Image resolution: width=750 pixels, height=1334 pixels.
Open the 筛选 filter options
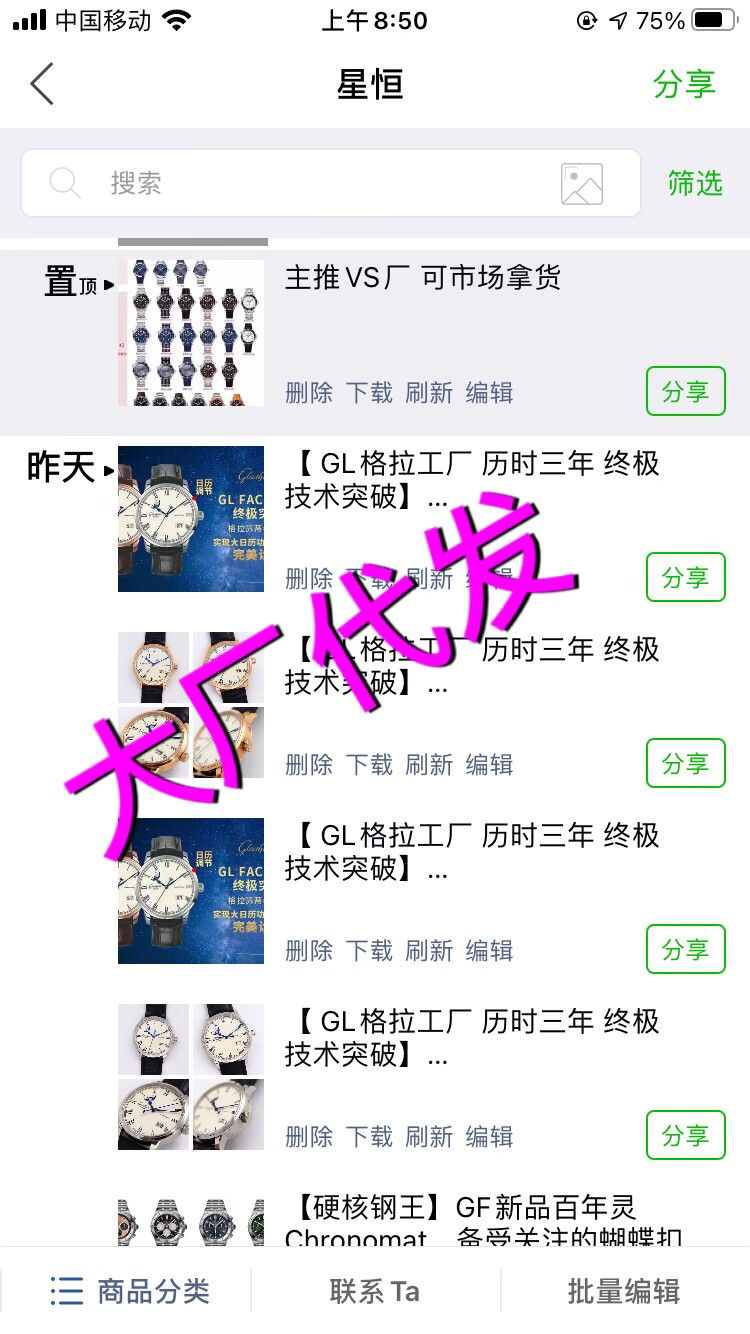pyautogui.click(x=695, y=183)
